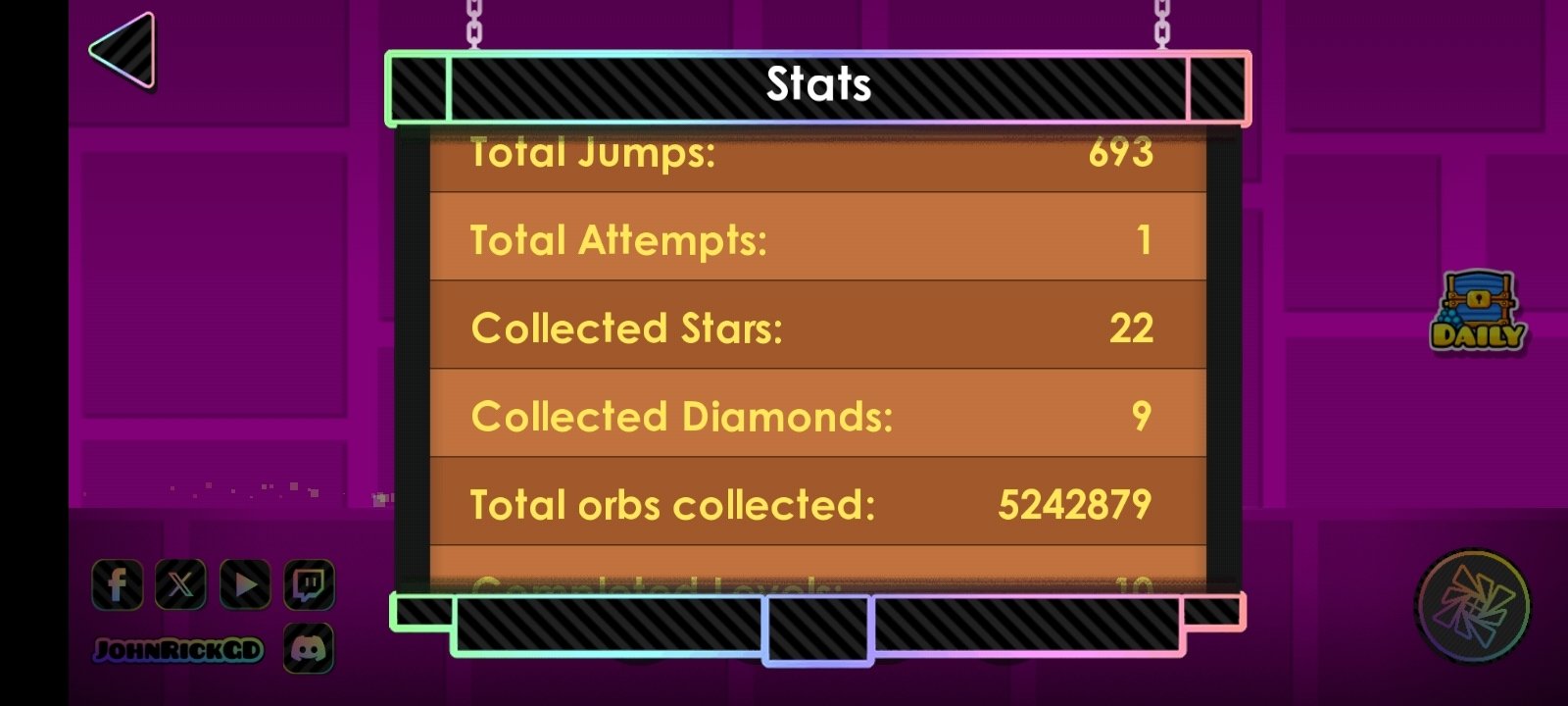Viewport: 1568px width, 706px height.
Task: Open the Facebook link
Action: 117,584
